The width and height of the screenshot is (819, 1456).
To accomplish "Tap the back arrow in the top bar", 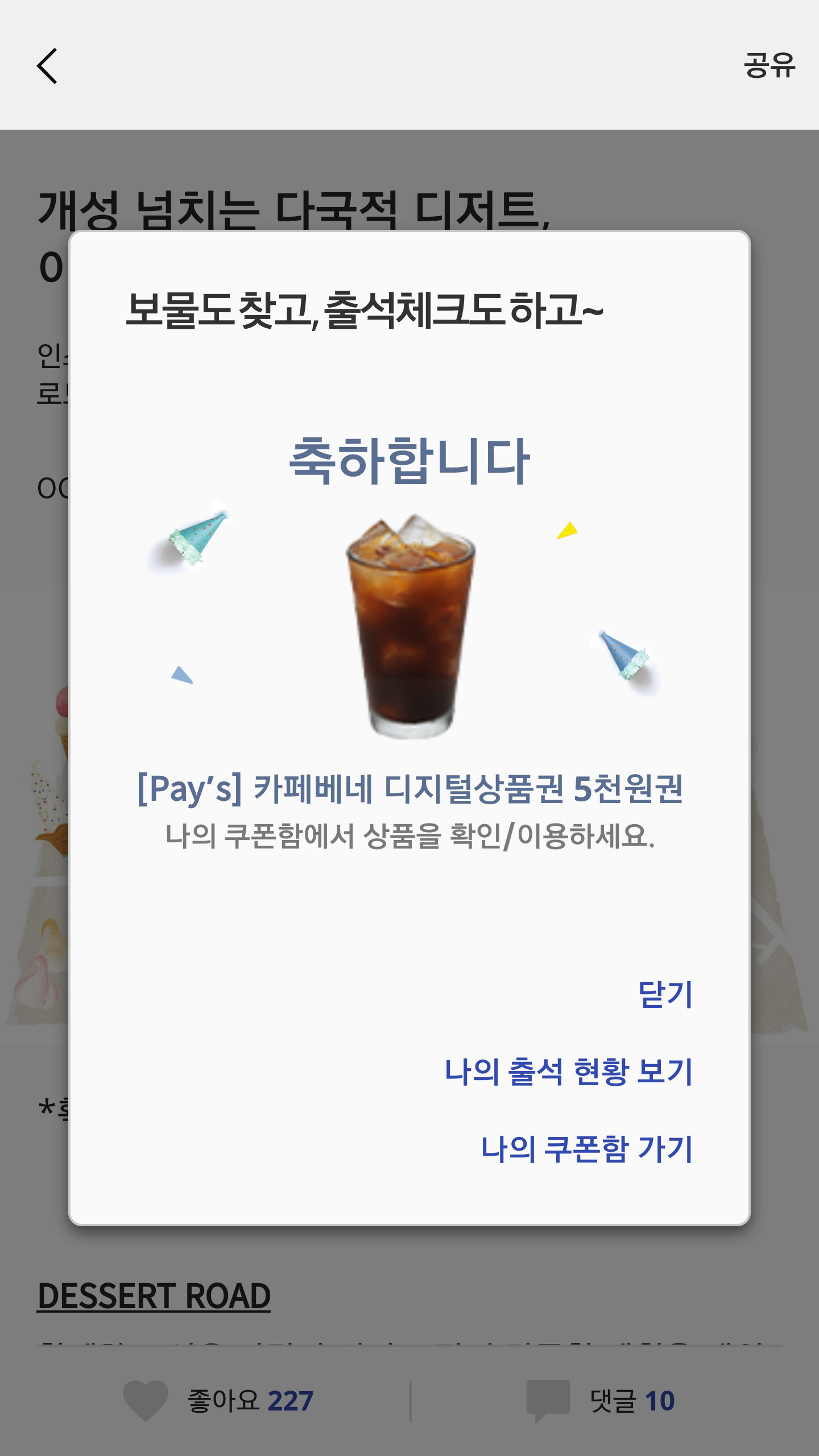I will click(48, 66).
